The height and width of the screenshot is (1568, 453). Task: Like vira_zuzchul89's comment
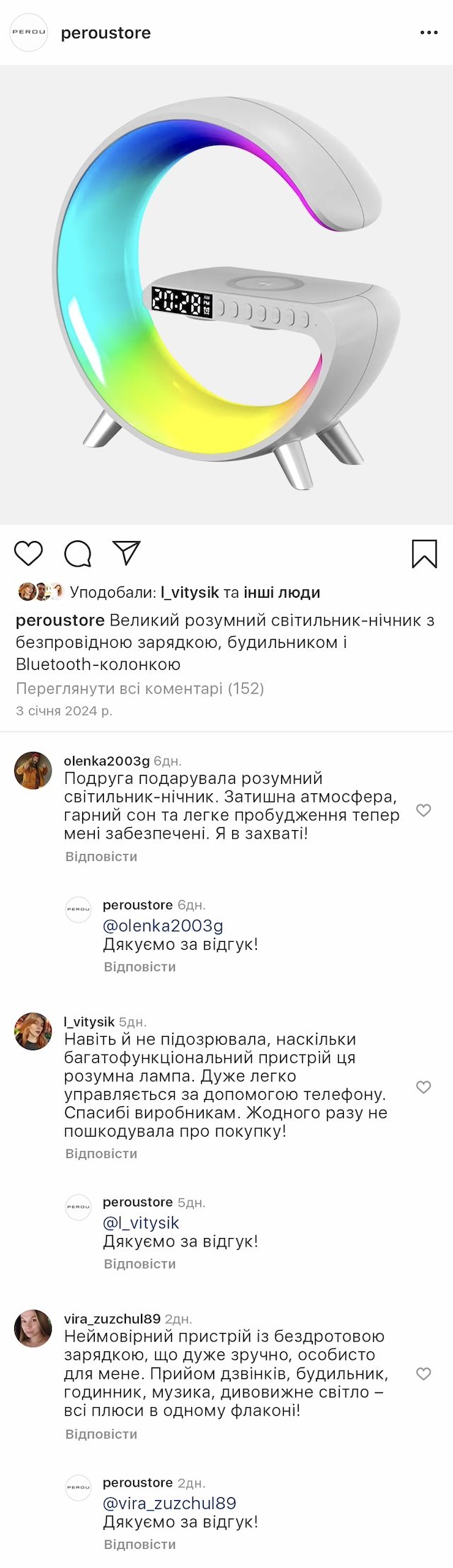tap(423, 1374)
